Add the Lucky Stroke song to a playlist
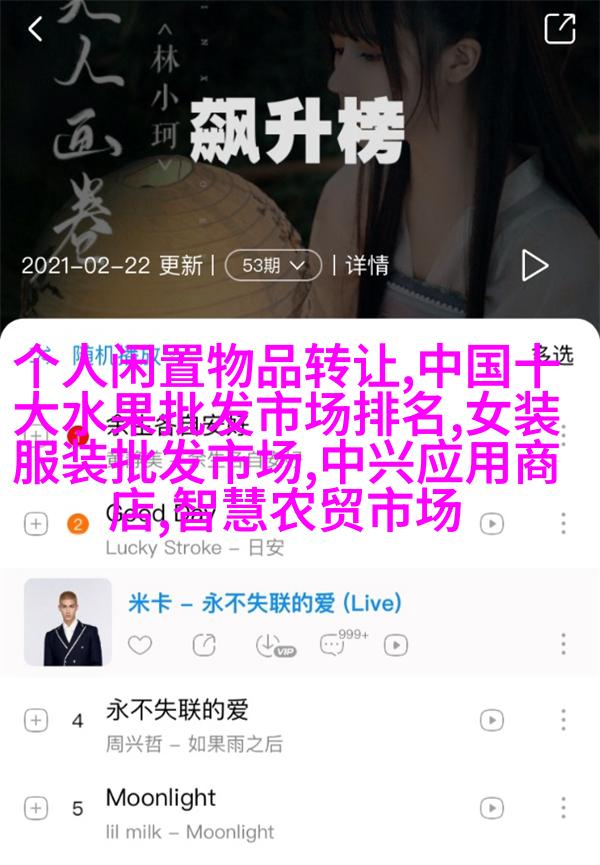600x865 pixels. (36, 523)
